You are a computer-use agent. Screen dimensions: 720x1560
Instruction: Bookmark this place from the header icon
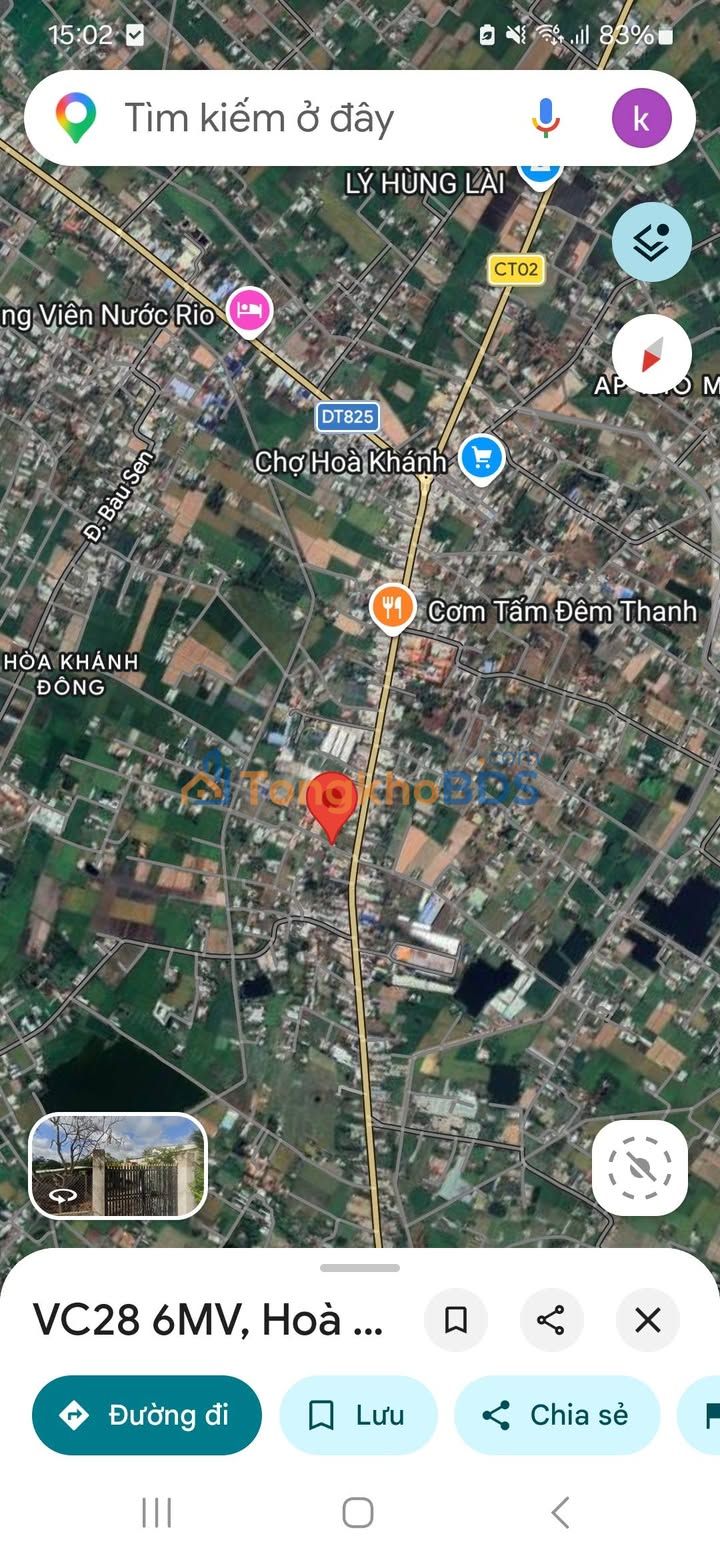[456, 1320]
